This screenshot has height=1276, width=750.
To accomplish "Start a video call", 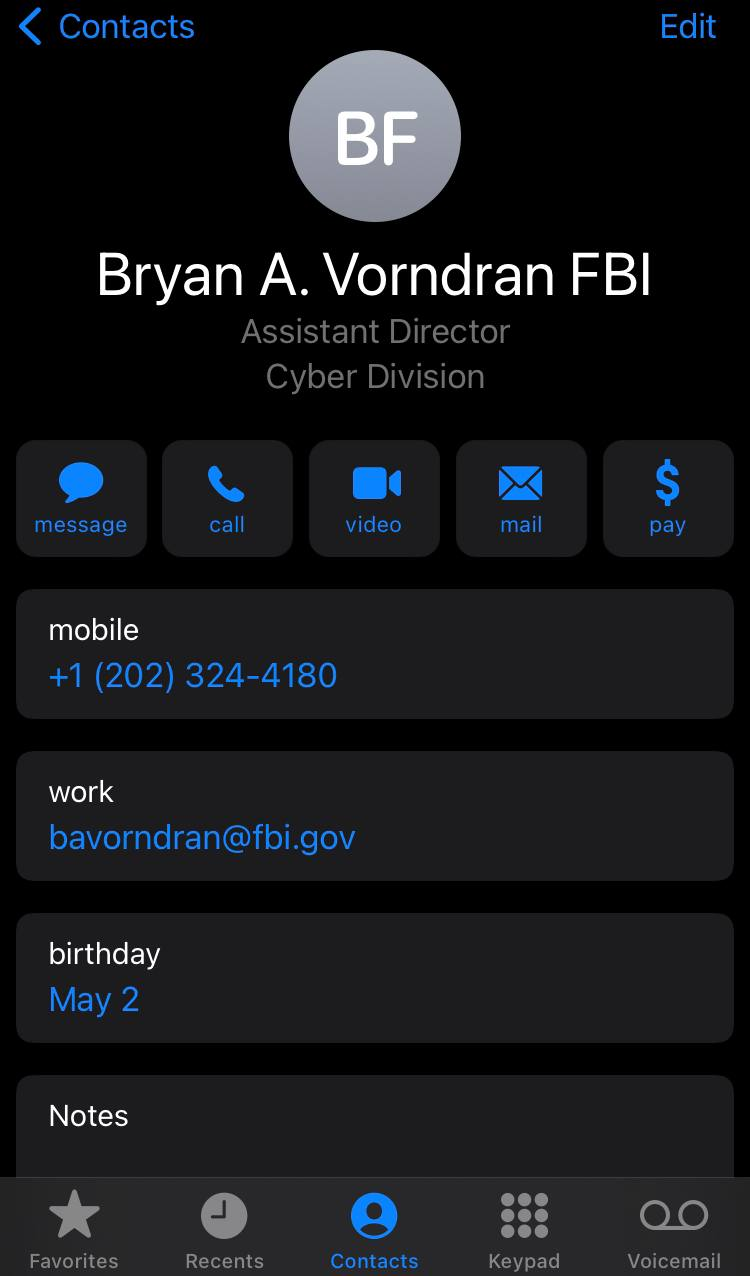I will [374, 498].
